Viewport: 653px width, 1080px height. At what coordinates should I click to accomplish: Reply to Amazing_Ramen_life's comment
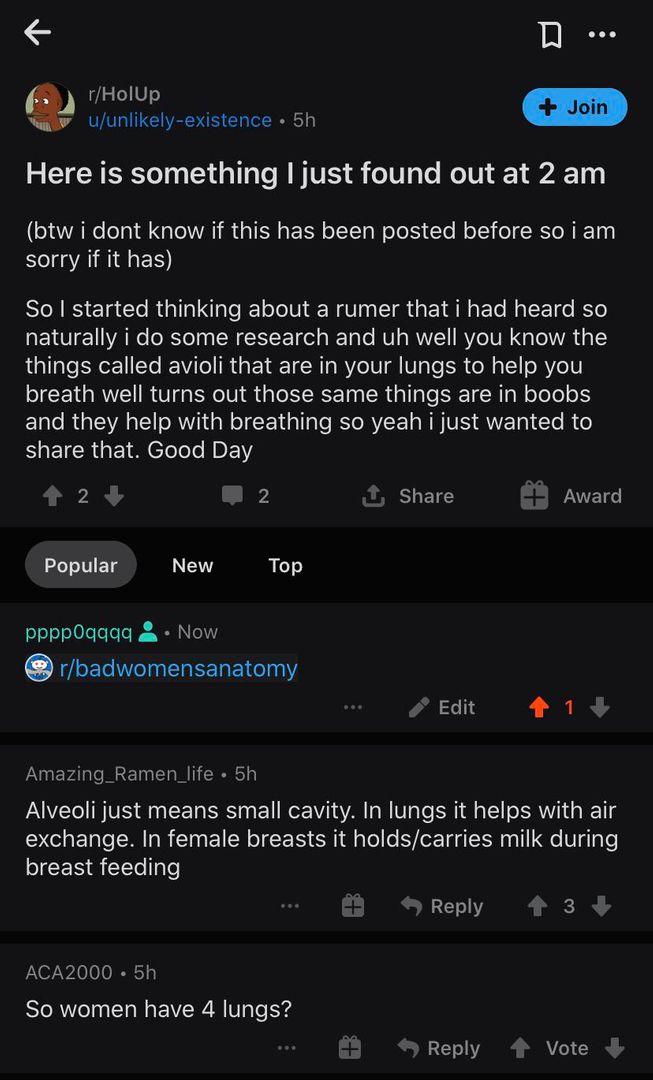441,906
